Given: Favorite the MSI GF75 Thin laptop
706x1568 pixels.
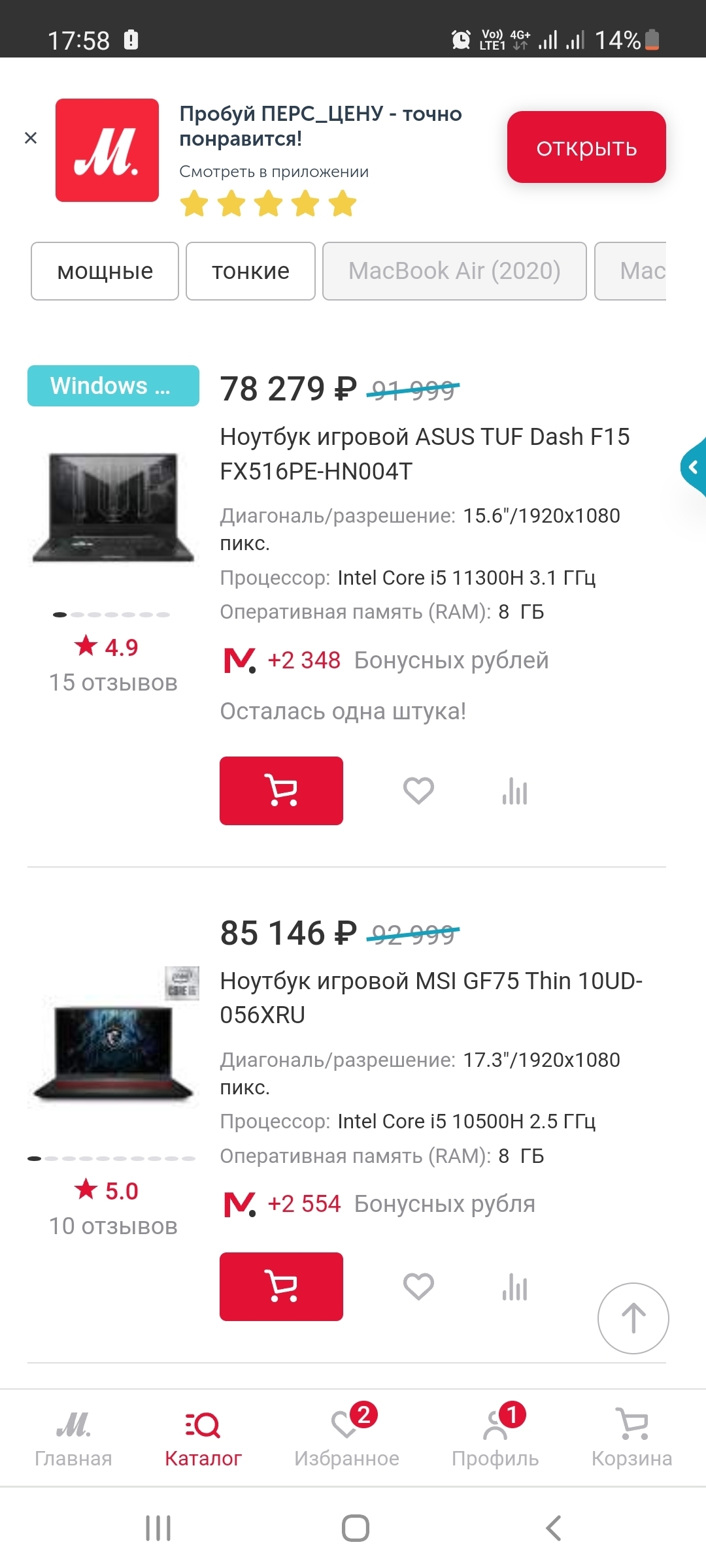Looking at the screenshot, I should click(418, 1286).
